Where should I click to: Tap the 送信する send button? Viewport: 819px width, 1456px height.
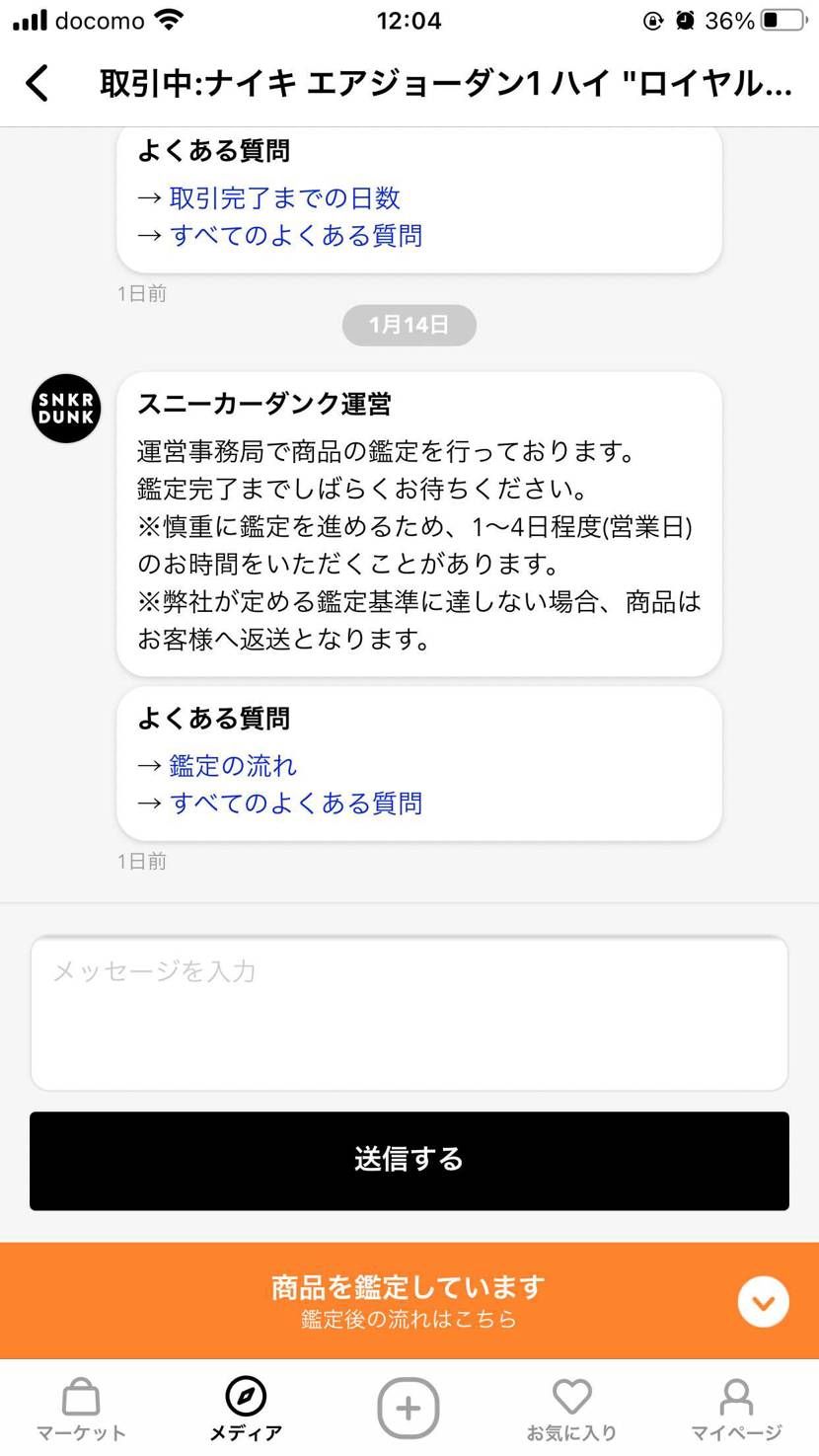(409, 1160)
